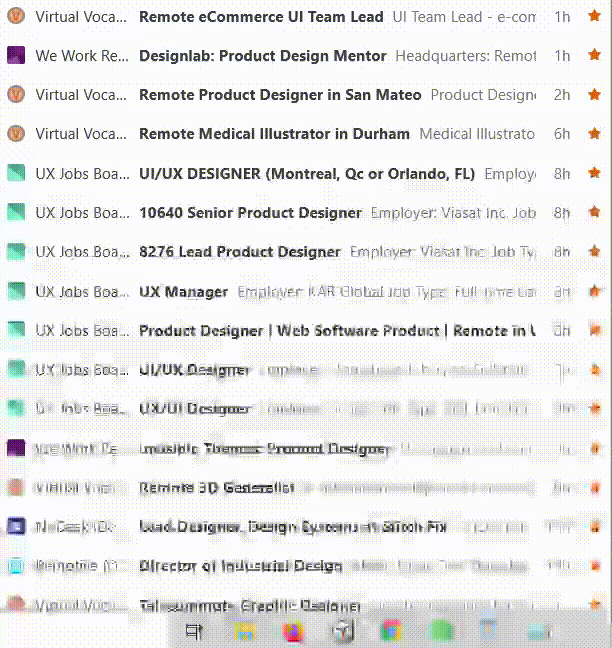Open Designlab: Product Design Mentor listing

tap(262, 56)
